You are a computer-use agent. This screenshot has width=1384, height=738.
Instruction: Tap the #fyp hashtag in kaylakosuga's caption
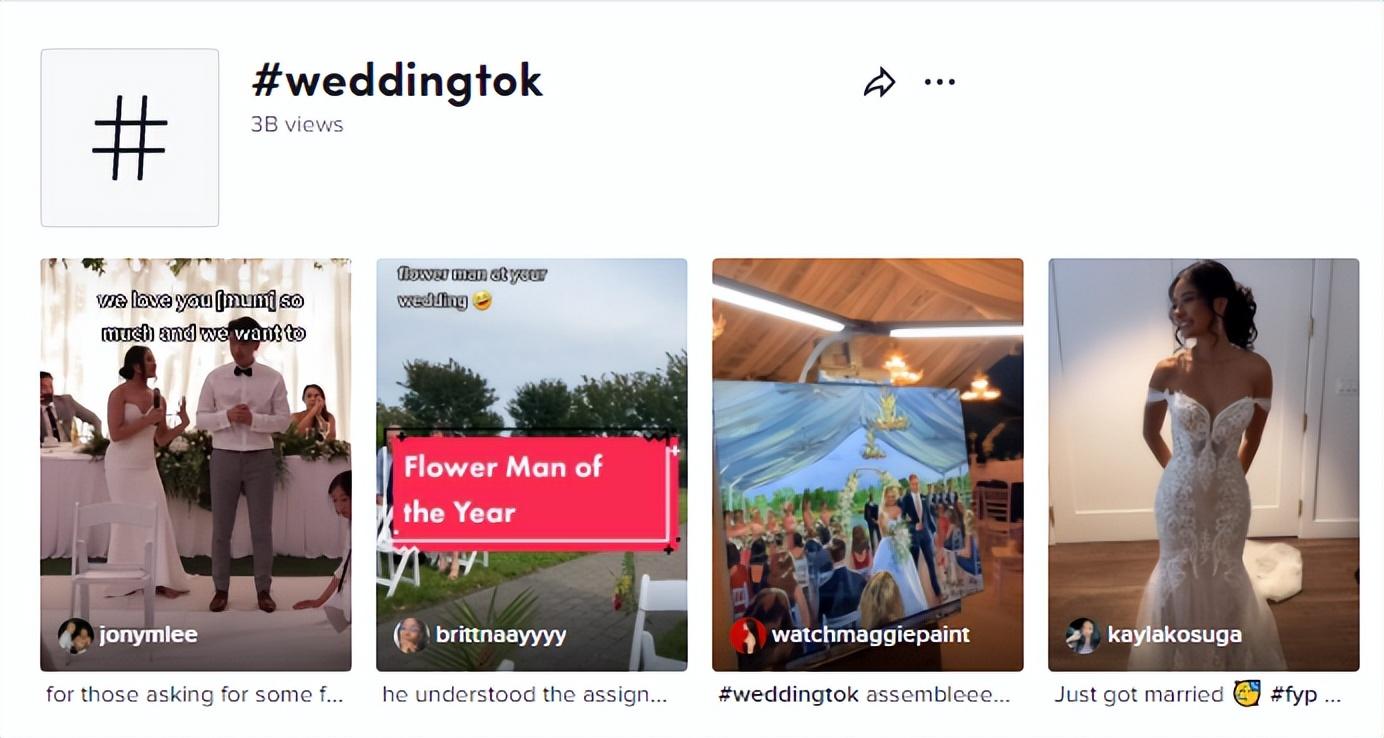tap(1293, 694)
